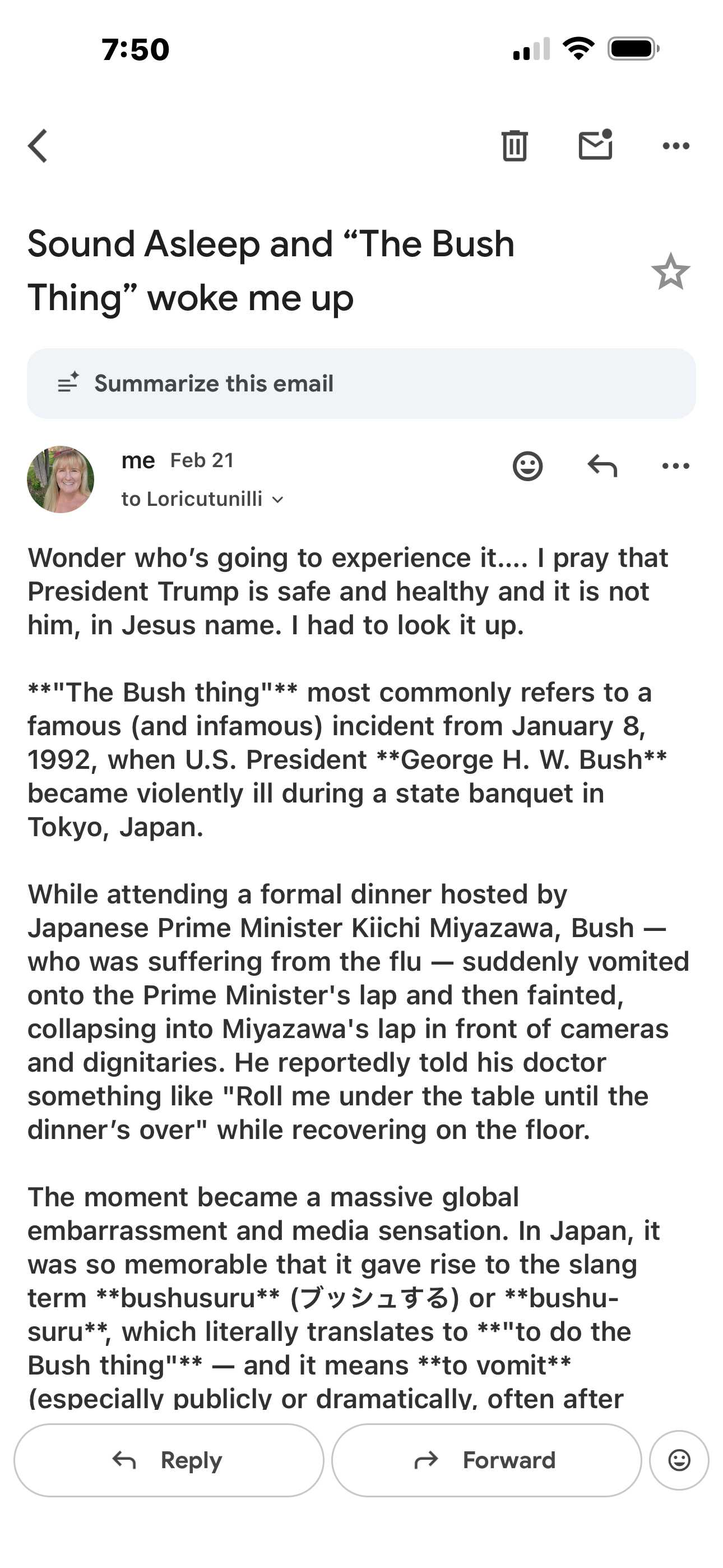Reply using the arrow in the message header
This screenshot has height=1568, width=723.
coord(602,466)
